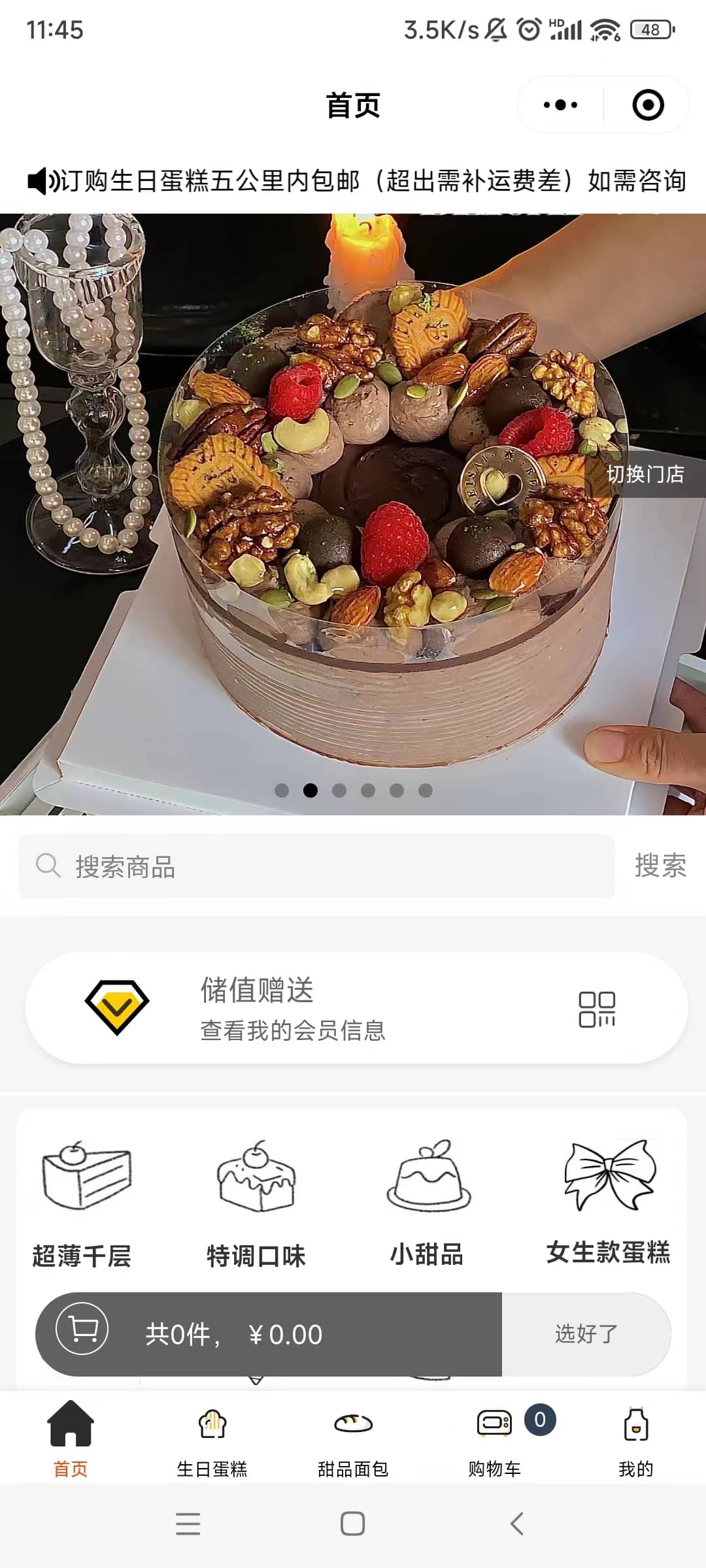Viewport: 706px width, 1568px height.
Task: Open the 女生款蛋糕 category
Action: (609, 1203)
